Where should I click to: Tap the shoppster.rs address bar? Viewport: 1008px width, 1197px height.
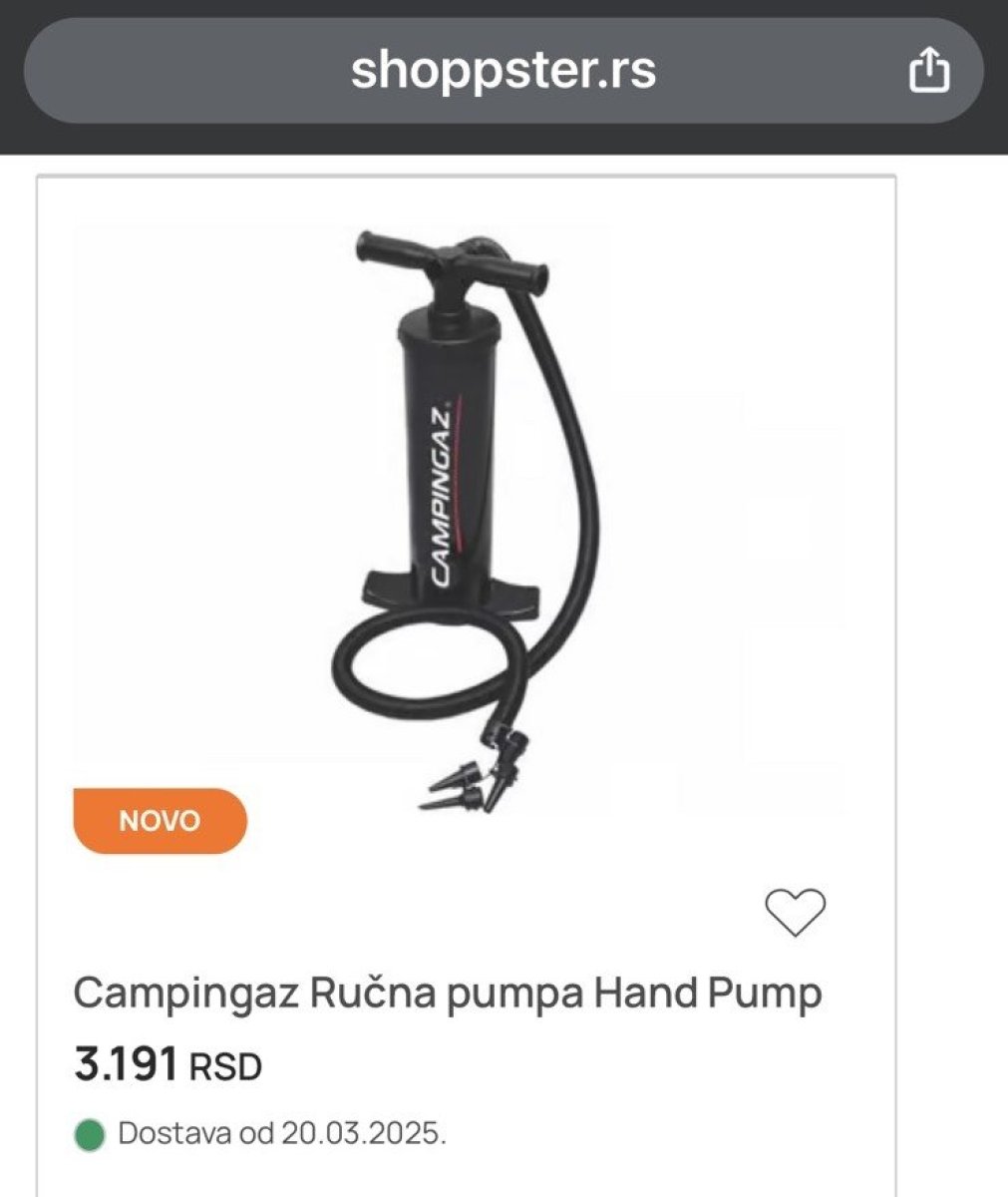point(503,71)
